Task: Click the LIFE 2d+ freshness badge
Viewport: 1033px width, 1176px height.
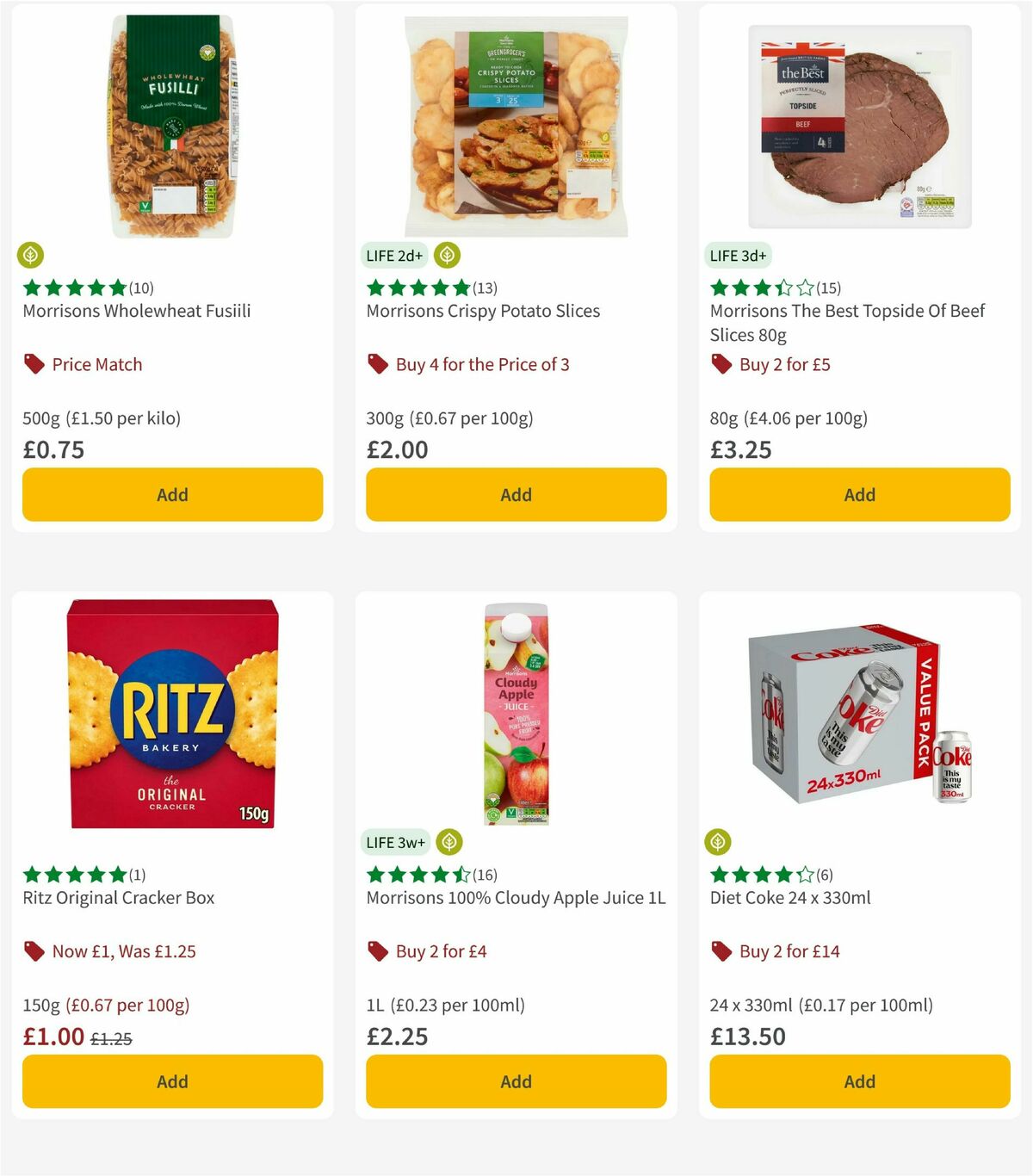Action: coord(394,255)
